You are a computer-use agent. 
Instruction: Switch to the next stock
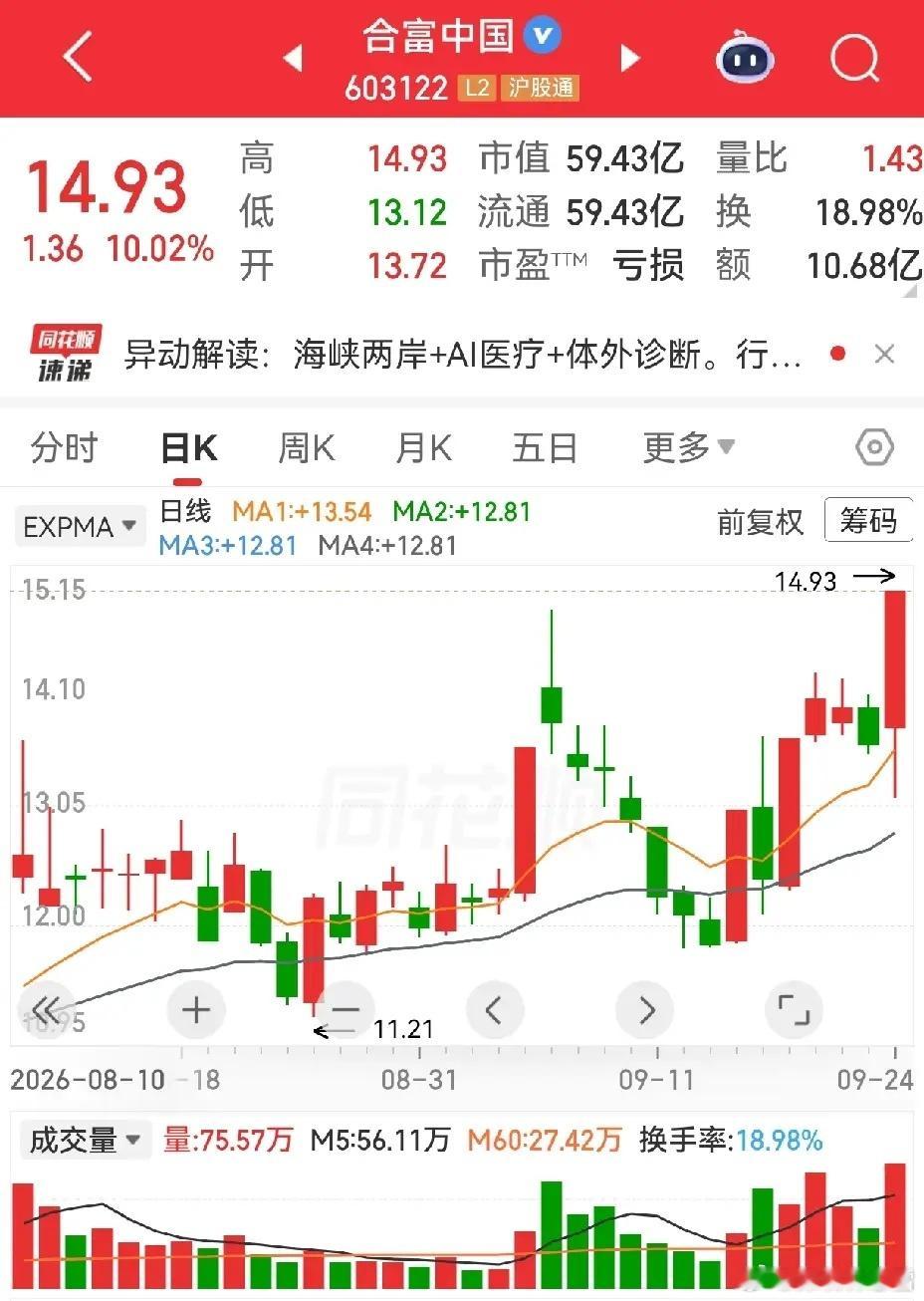629,58
